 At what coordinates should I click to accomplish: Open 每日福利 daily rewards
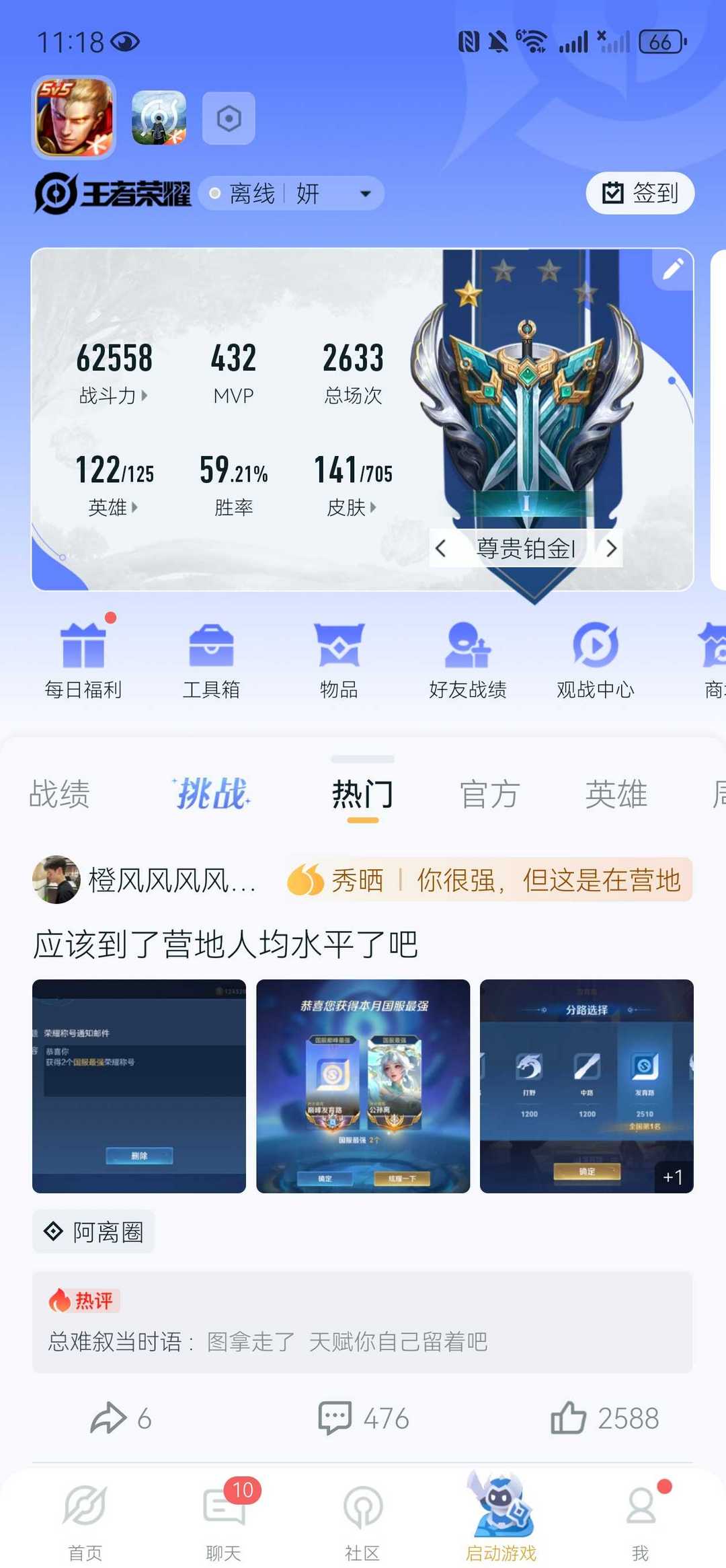pyautogui.click(x=83, y=660)
